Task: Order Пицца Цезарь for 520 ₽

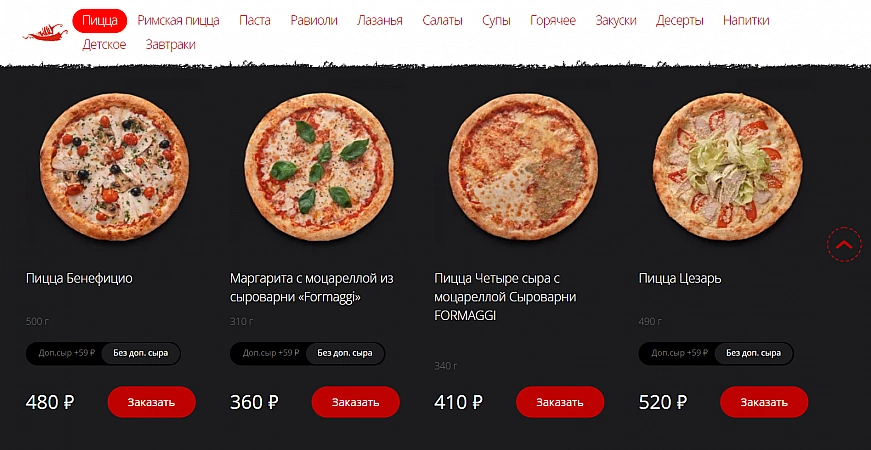Action: pyautogui.click(x=764, y=402)
